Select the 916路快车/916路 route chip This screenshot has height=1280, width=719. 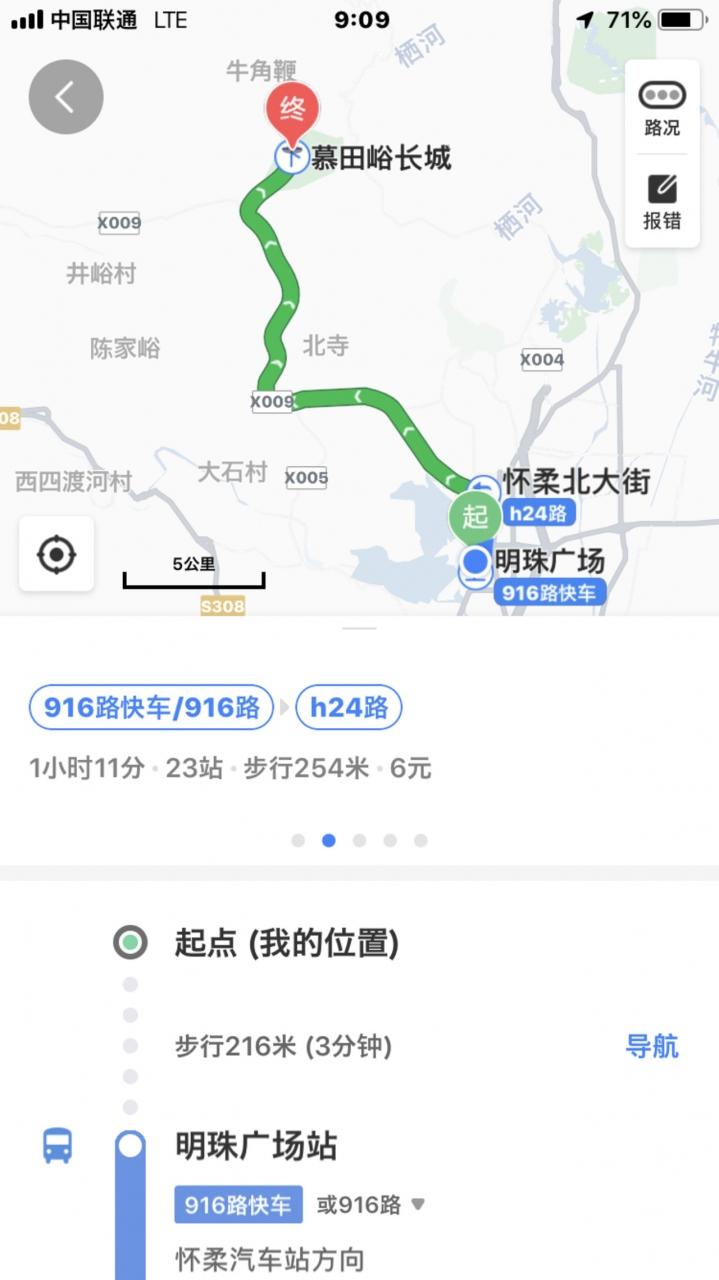(151, 708)
